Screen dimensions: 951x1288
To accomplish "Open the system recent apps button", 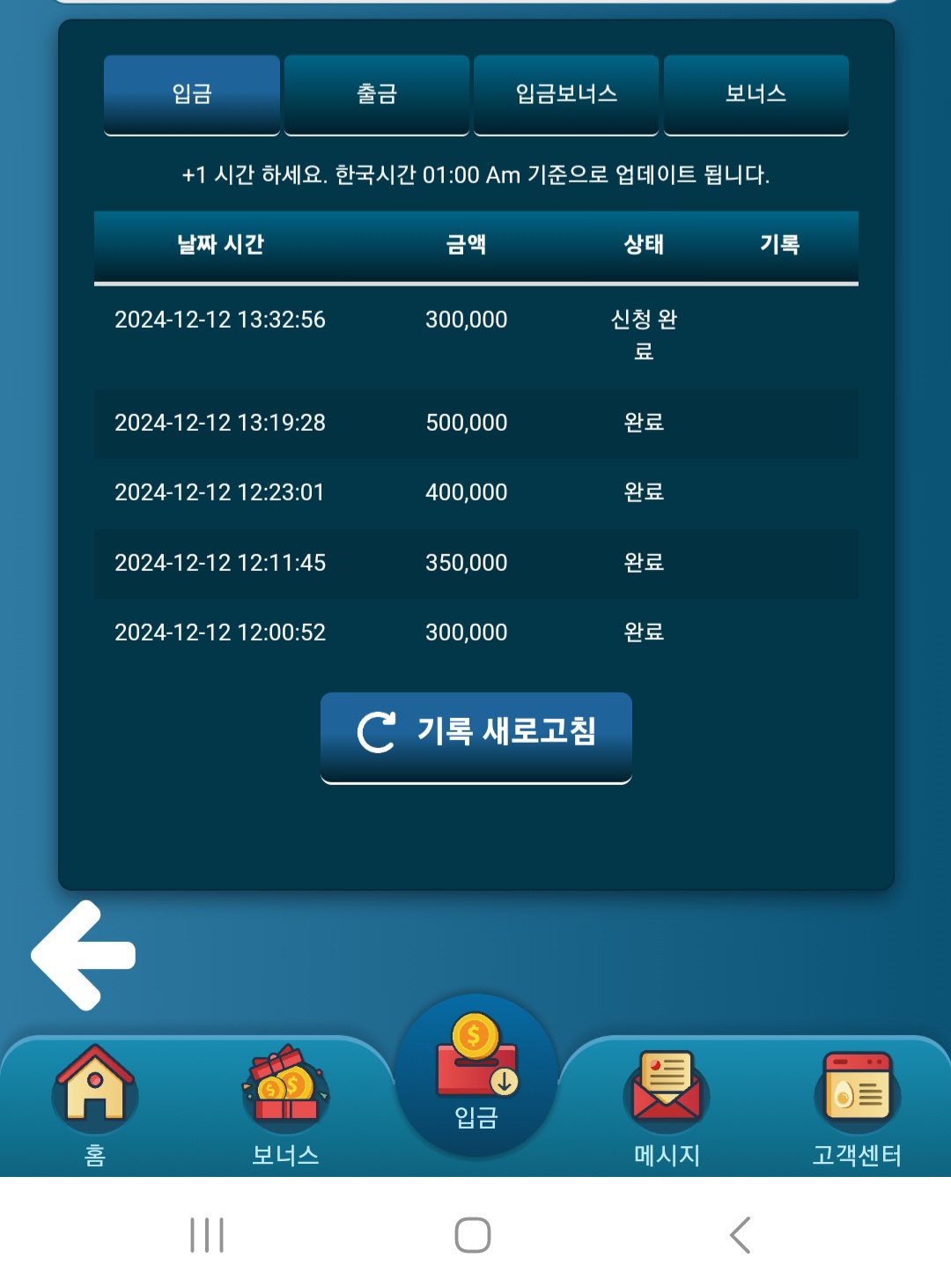I will pos(207,1235).
